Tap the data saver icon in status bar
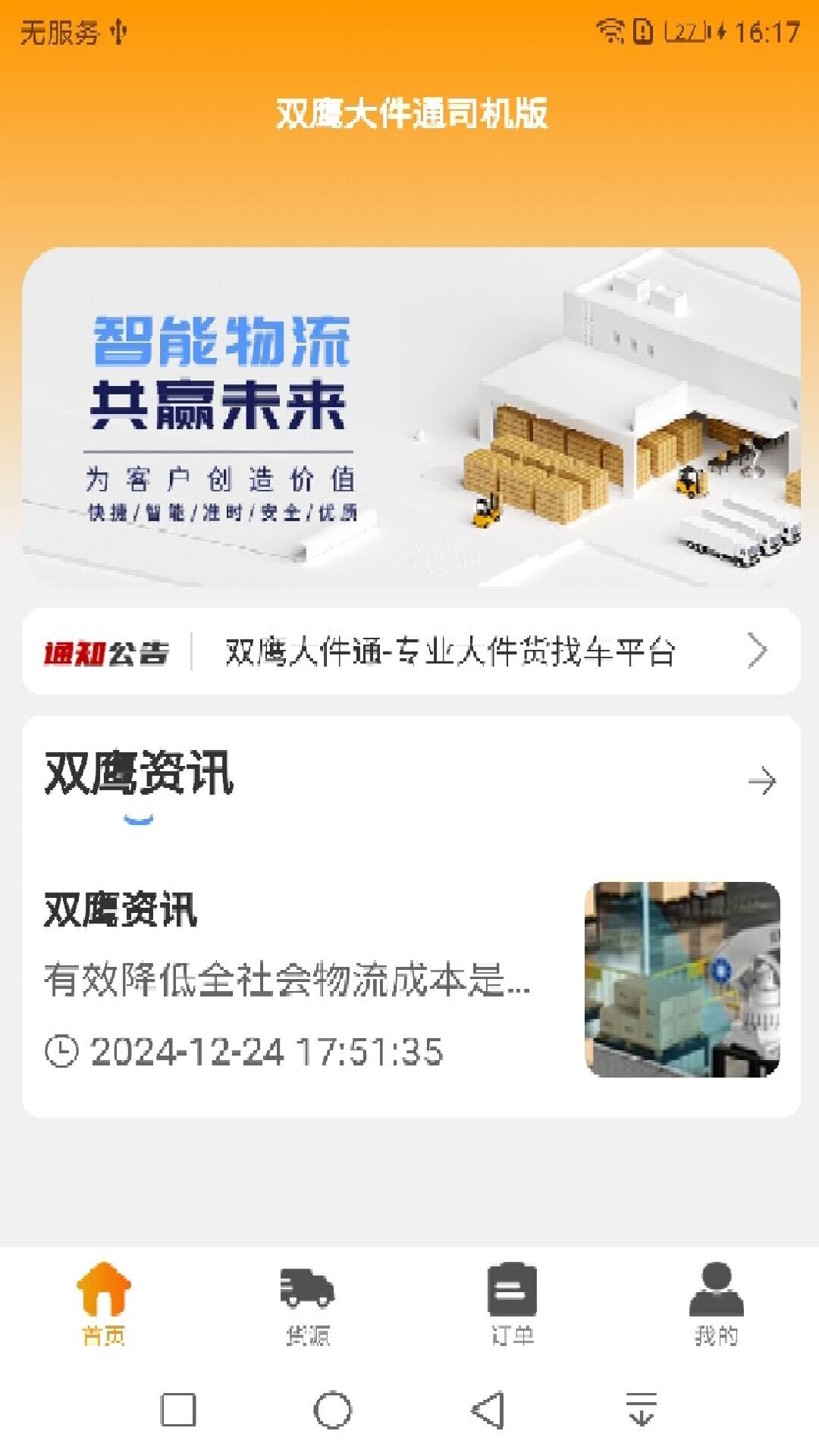The width and height of the screenshot is (819, 1456). [641, 30]
